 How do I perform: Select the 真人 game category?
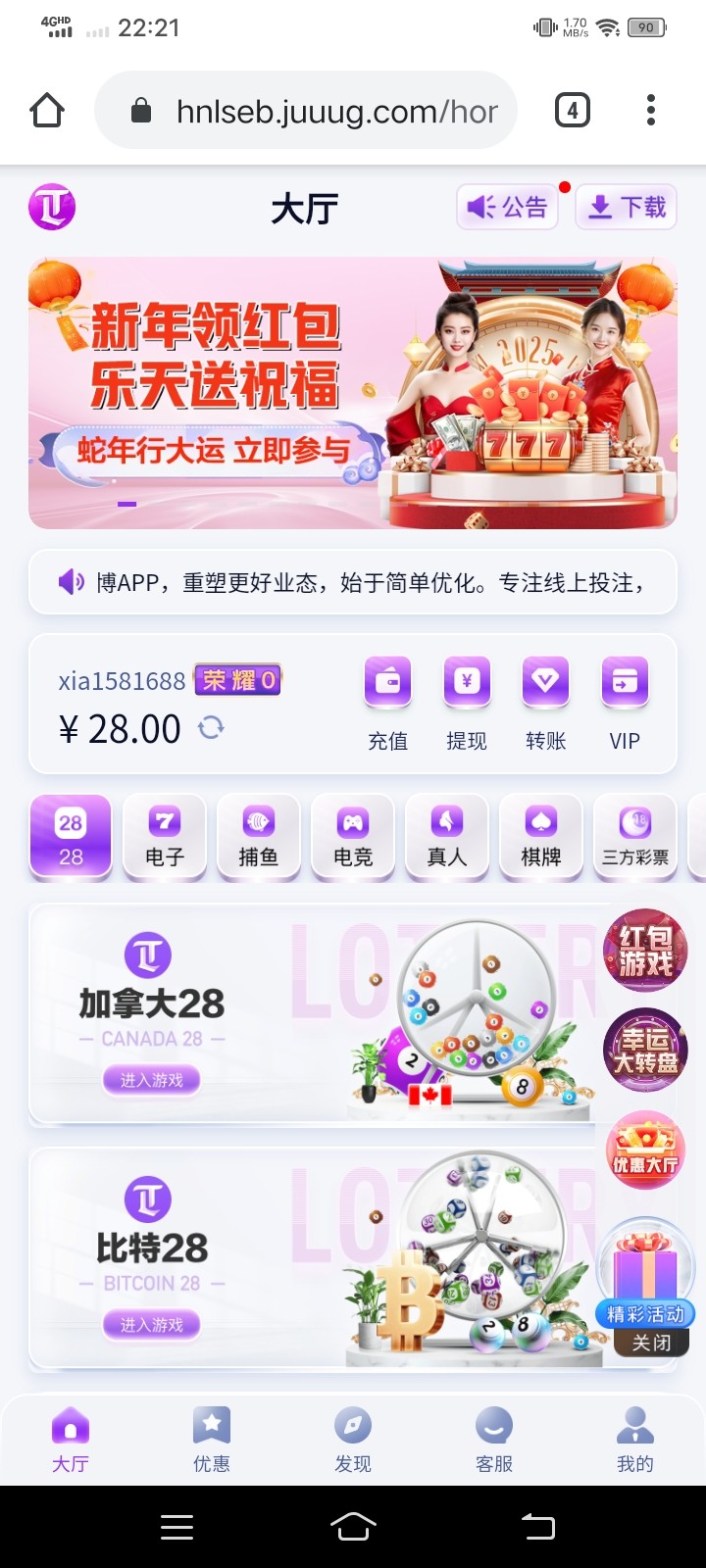pos(447,837)
